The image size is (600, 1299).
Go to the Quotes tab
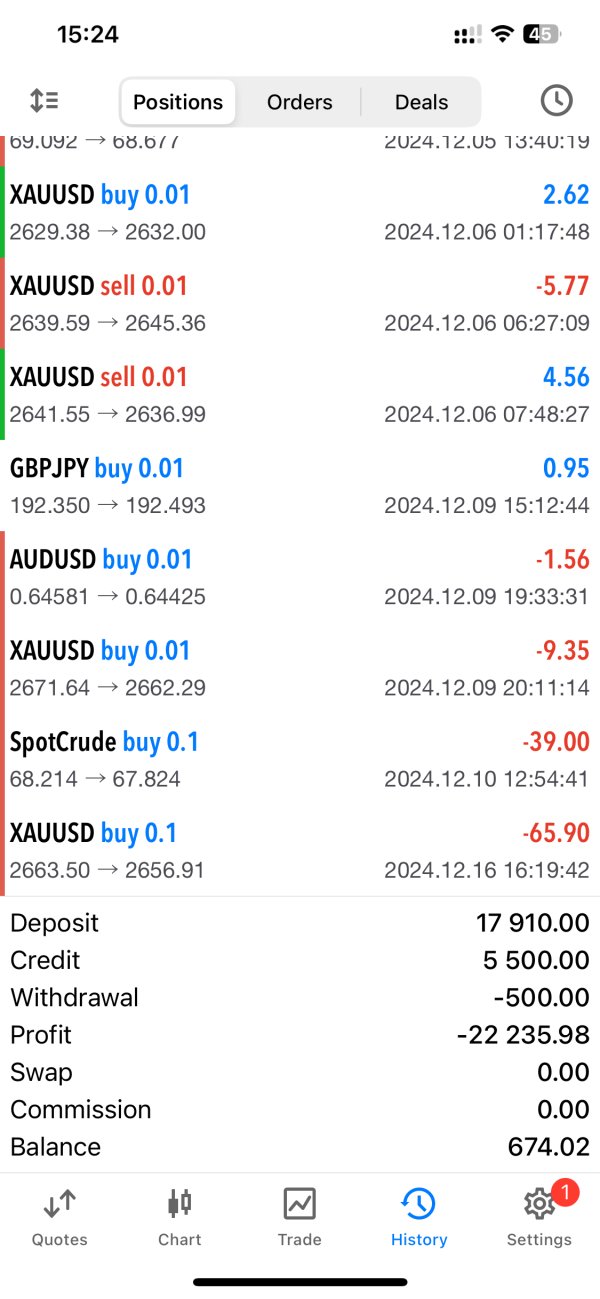point(60,1218)
